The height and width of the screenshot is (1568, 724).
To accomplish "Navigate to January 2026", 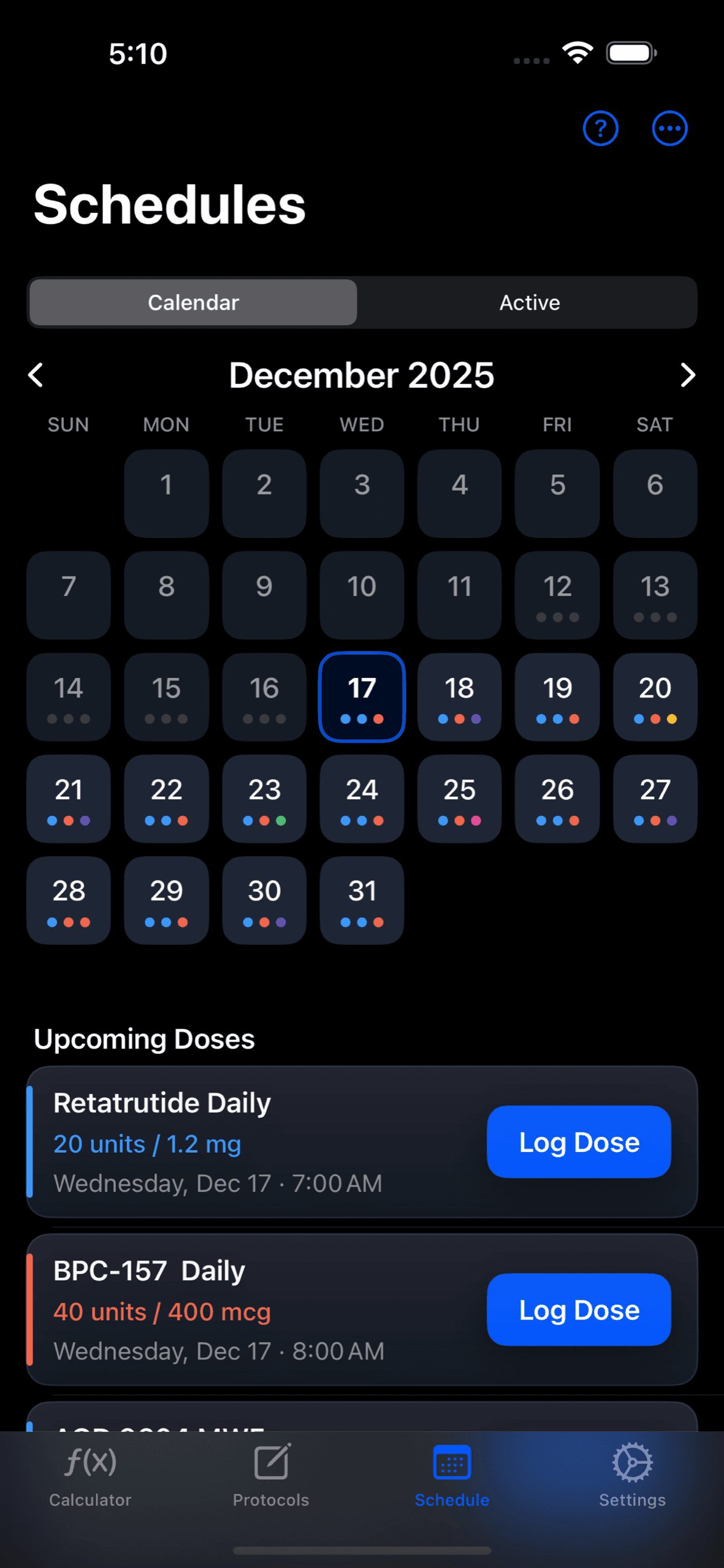I will (x=688, y=375).
